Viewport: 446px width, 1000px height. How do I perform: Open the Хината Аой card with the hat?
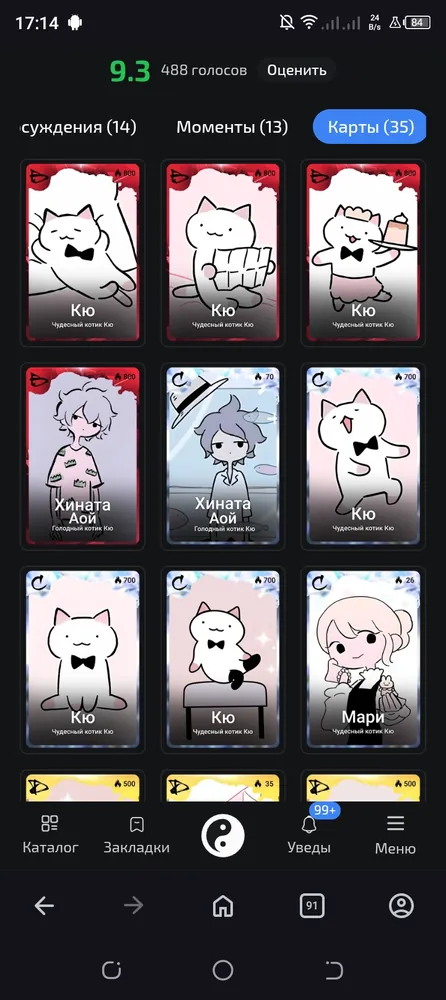[x=223, y=455]
